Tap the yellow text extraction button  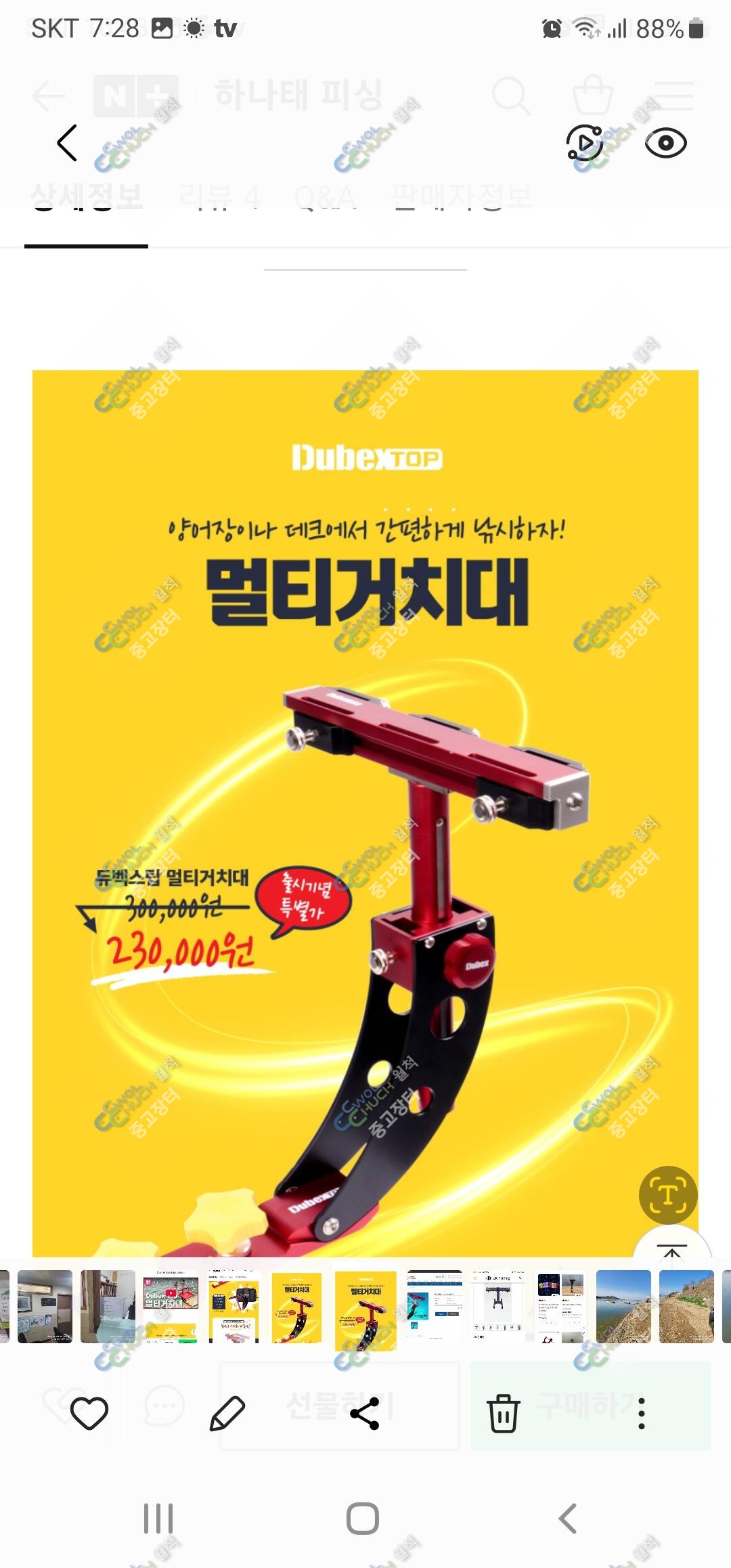[x=668, y=1195]
